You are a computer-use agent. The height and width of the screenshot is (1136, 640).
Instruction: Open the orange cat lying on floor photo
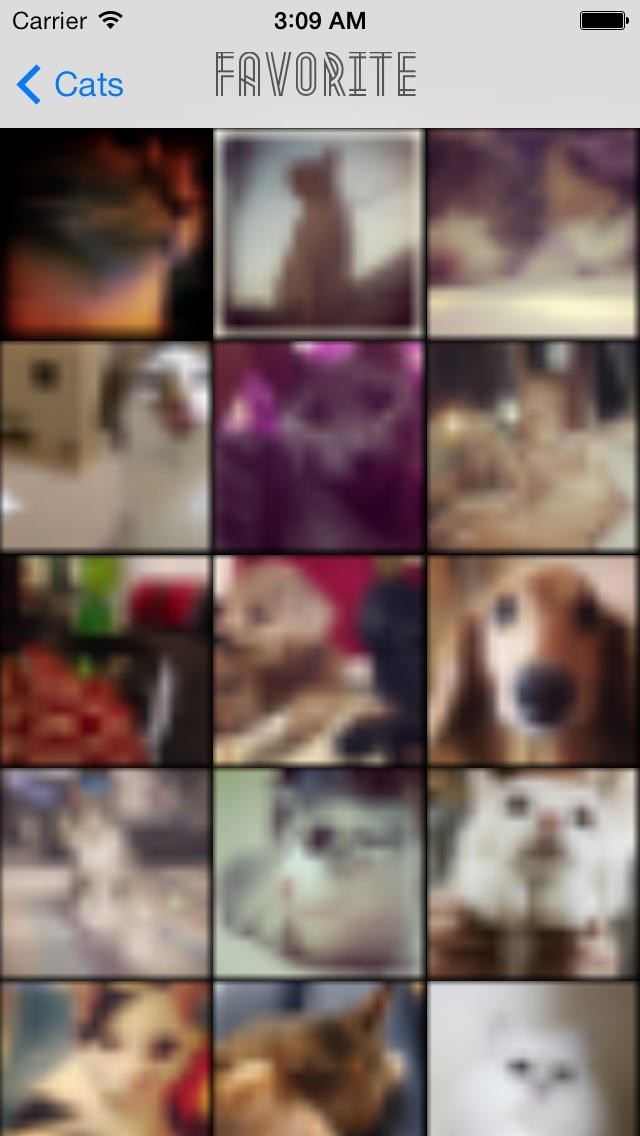pos(533,446)
